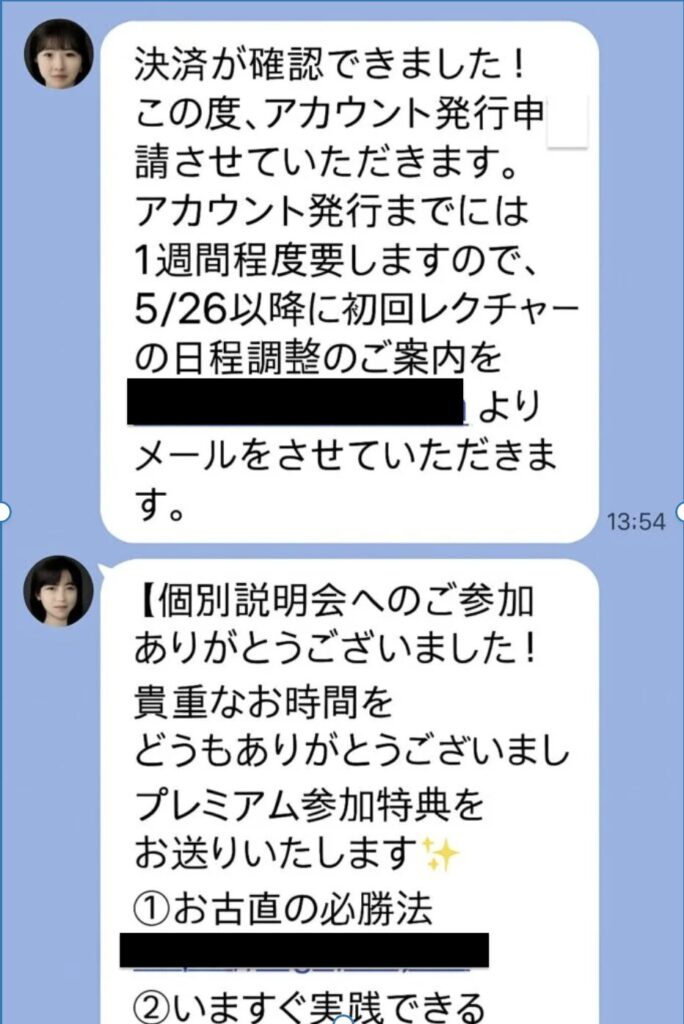Open sender's avatar beside 決済が確認できました message

tap(58, 54)
